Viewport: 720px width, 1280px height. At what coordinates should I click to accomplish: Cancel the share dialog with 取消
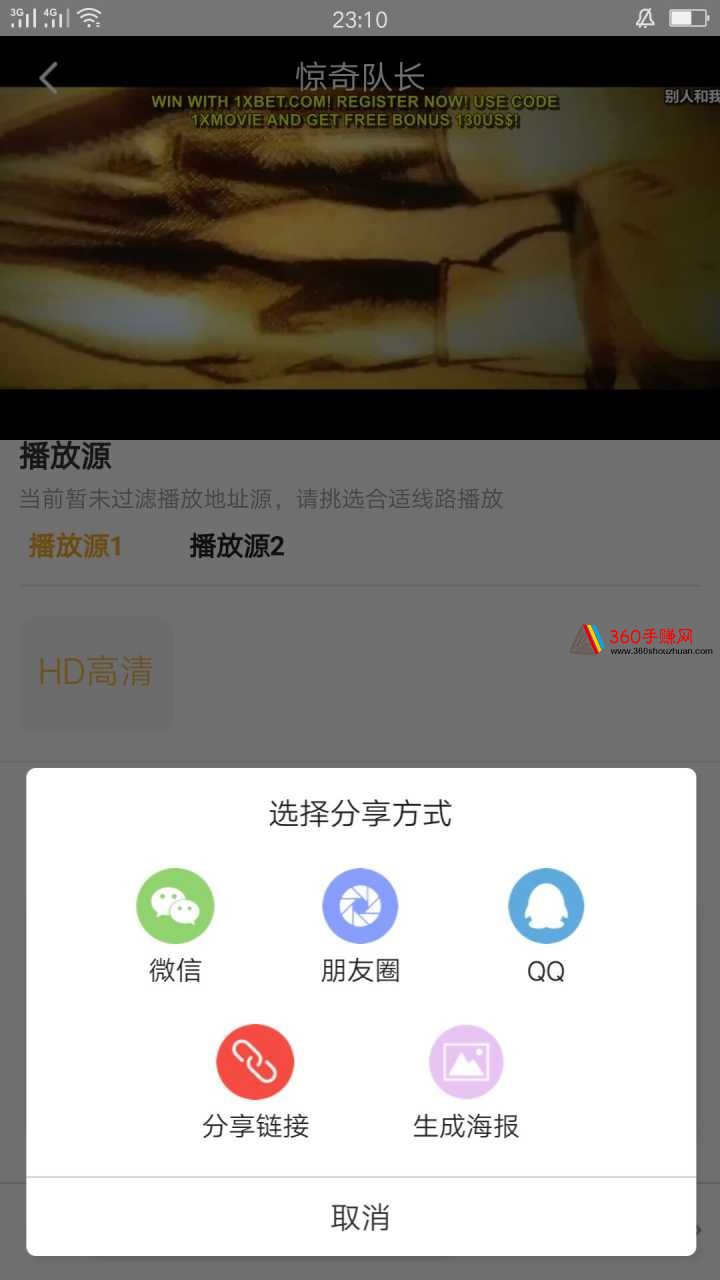point(360,1217)
